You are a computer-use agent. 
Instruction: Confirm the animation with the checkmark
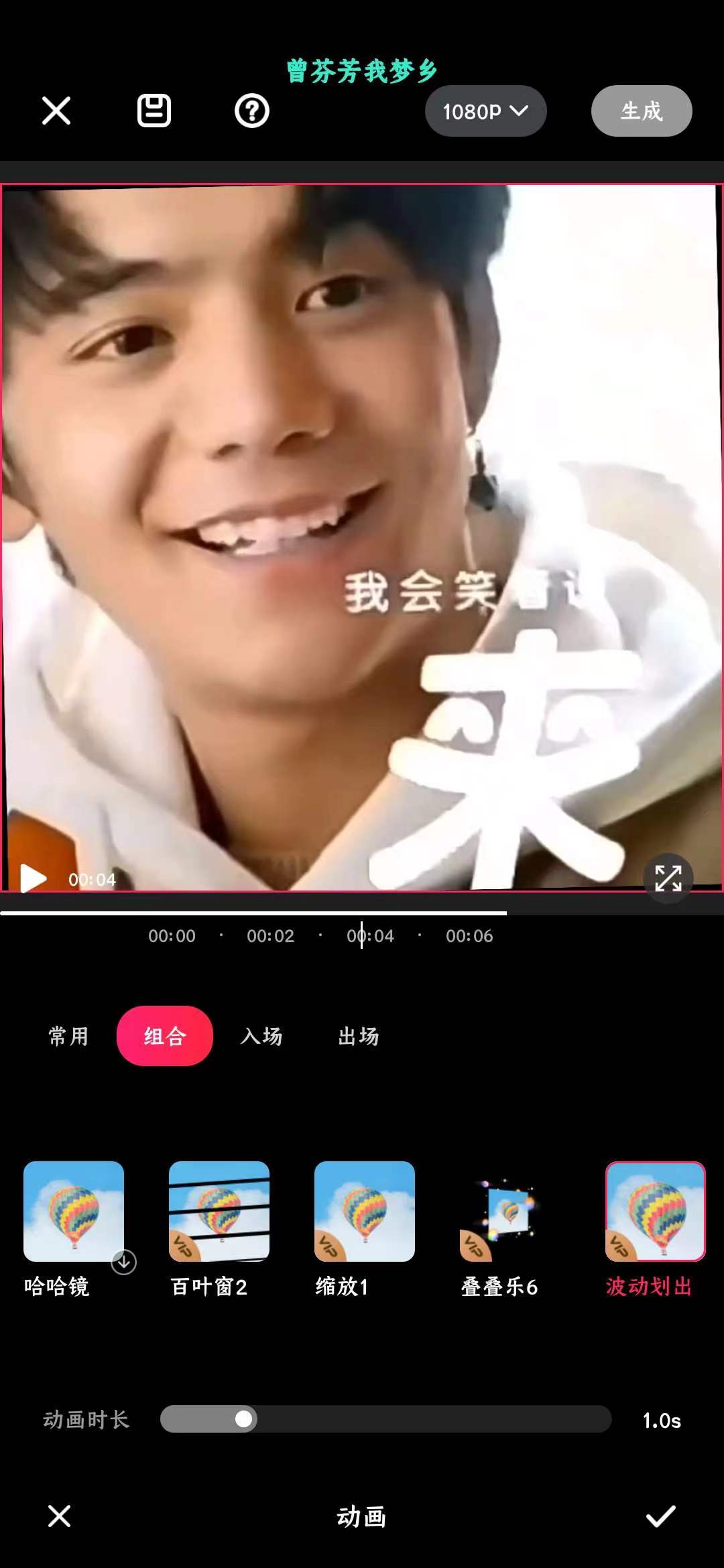[x=660, y=1516]
